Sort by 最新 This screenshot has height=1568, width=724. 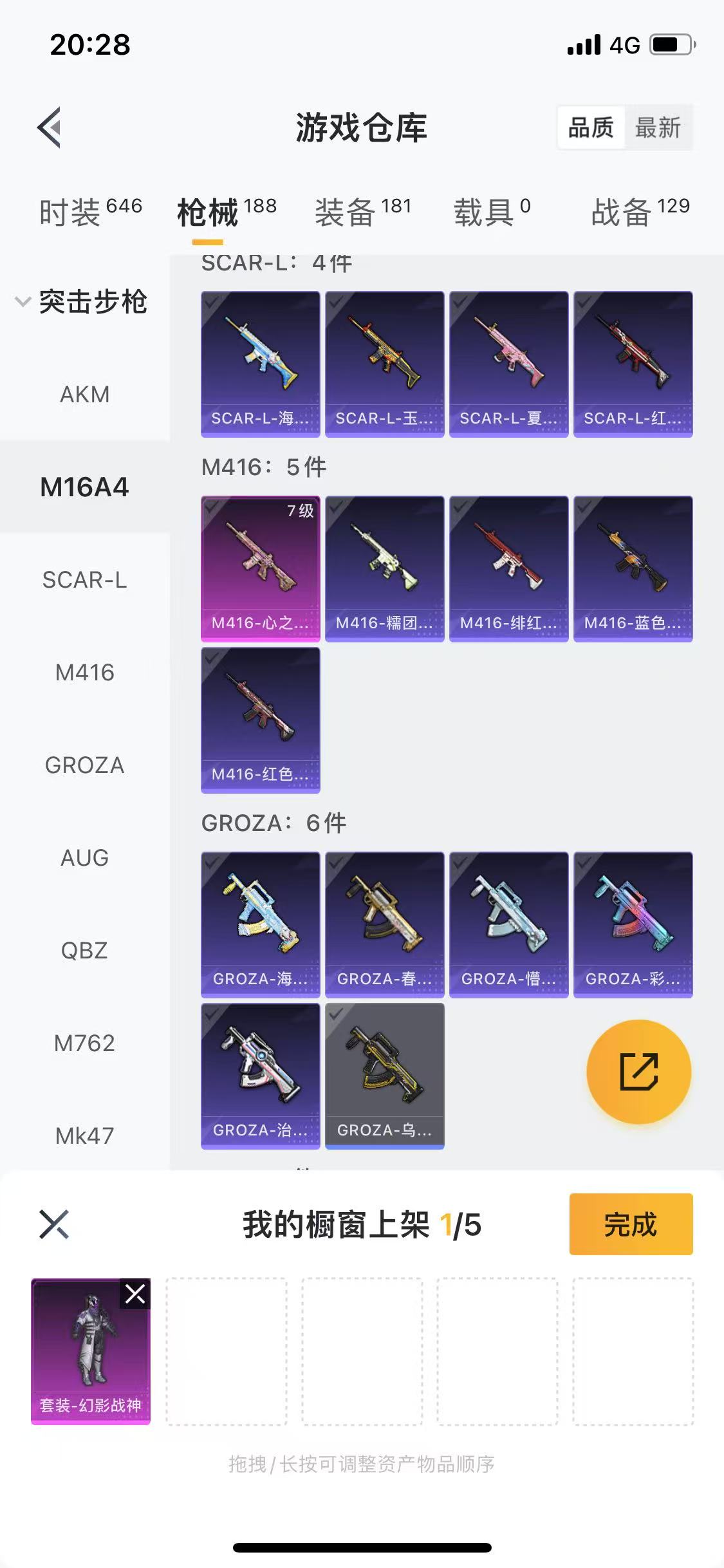tap(657, 127)
